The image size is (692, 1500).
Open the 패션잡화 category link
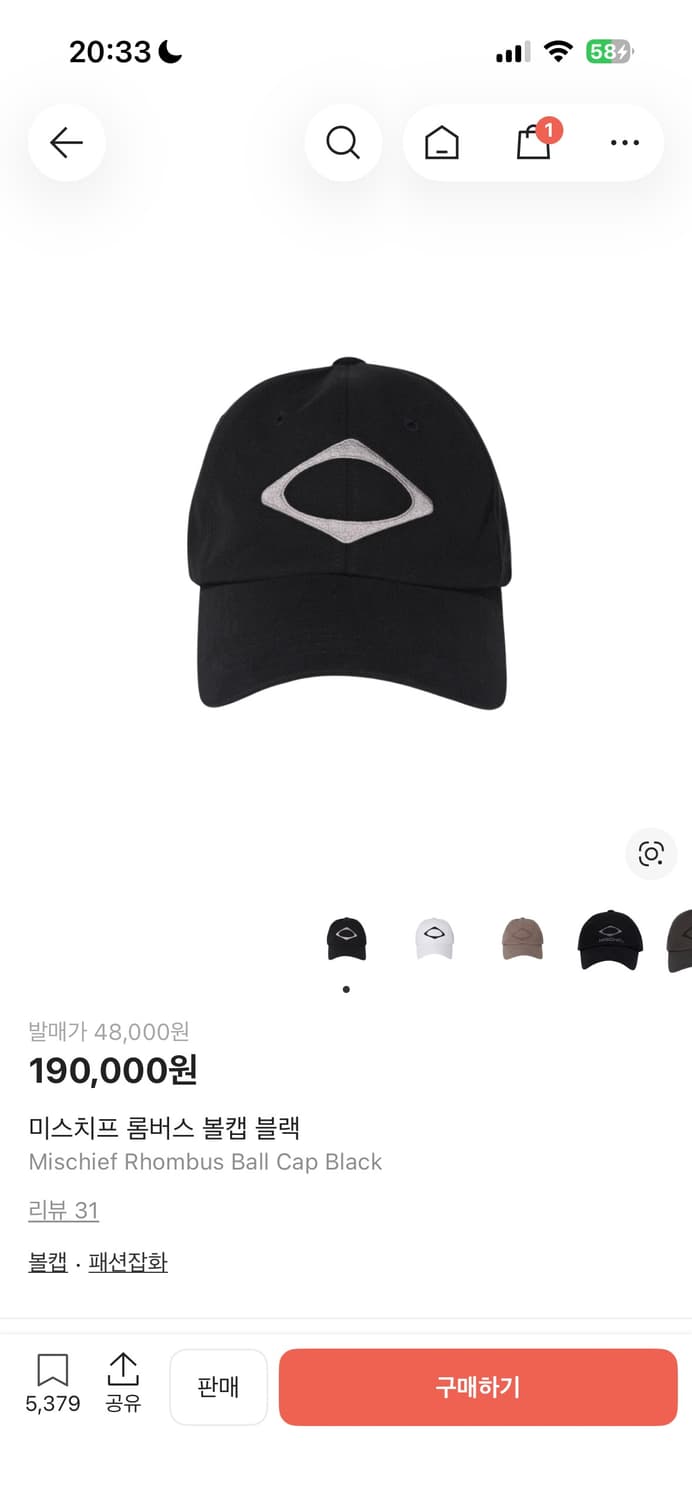click(x=128, y=1263)
